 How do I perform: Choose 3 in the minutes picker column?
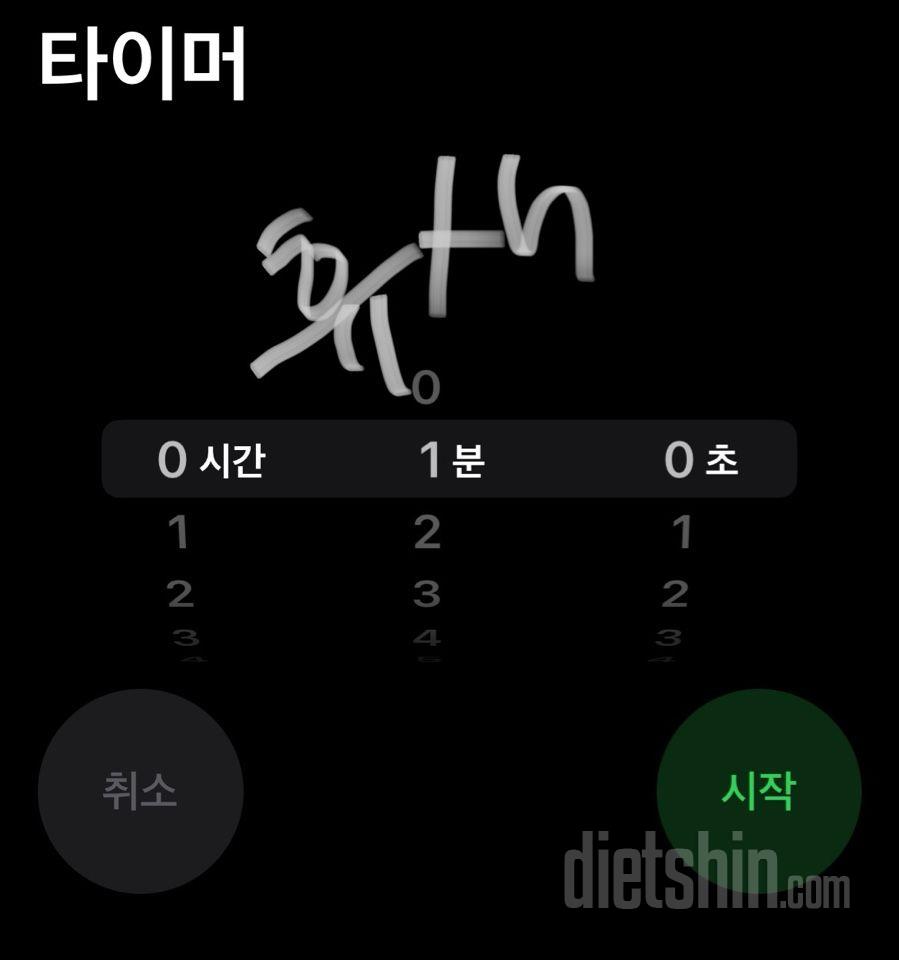427,594
